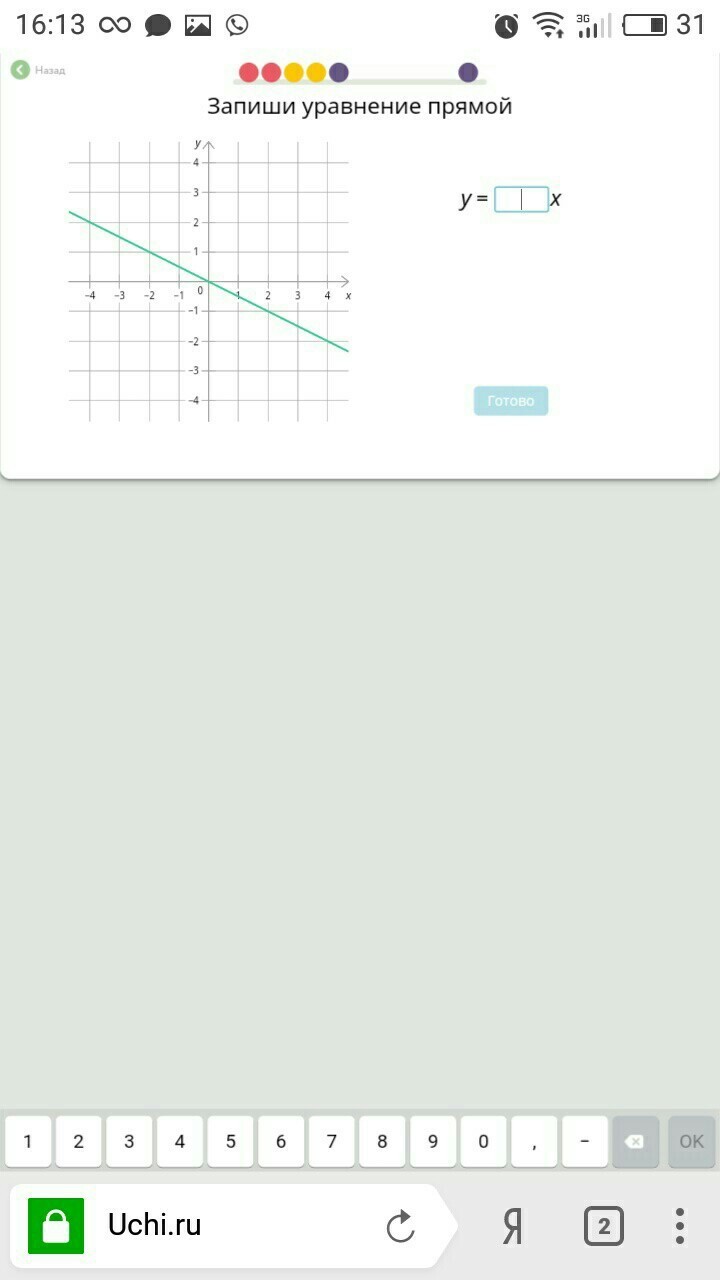
Task: Enter digit 1 on the keypad
Action: (28, 1142)
